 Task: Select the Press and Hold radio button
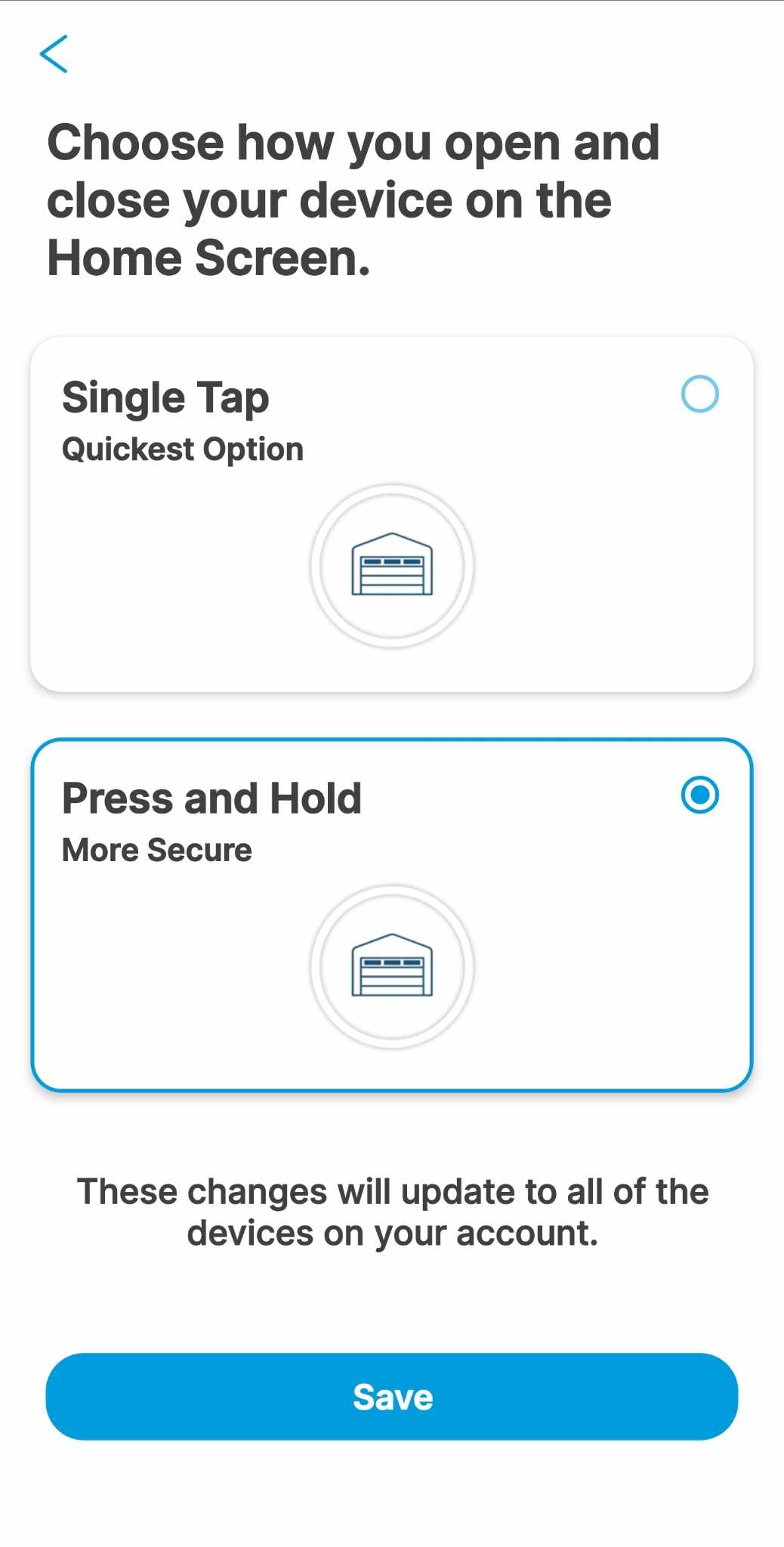[699, 794]
